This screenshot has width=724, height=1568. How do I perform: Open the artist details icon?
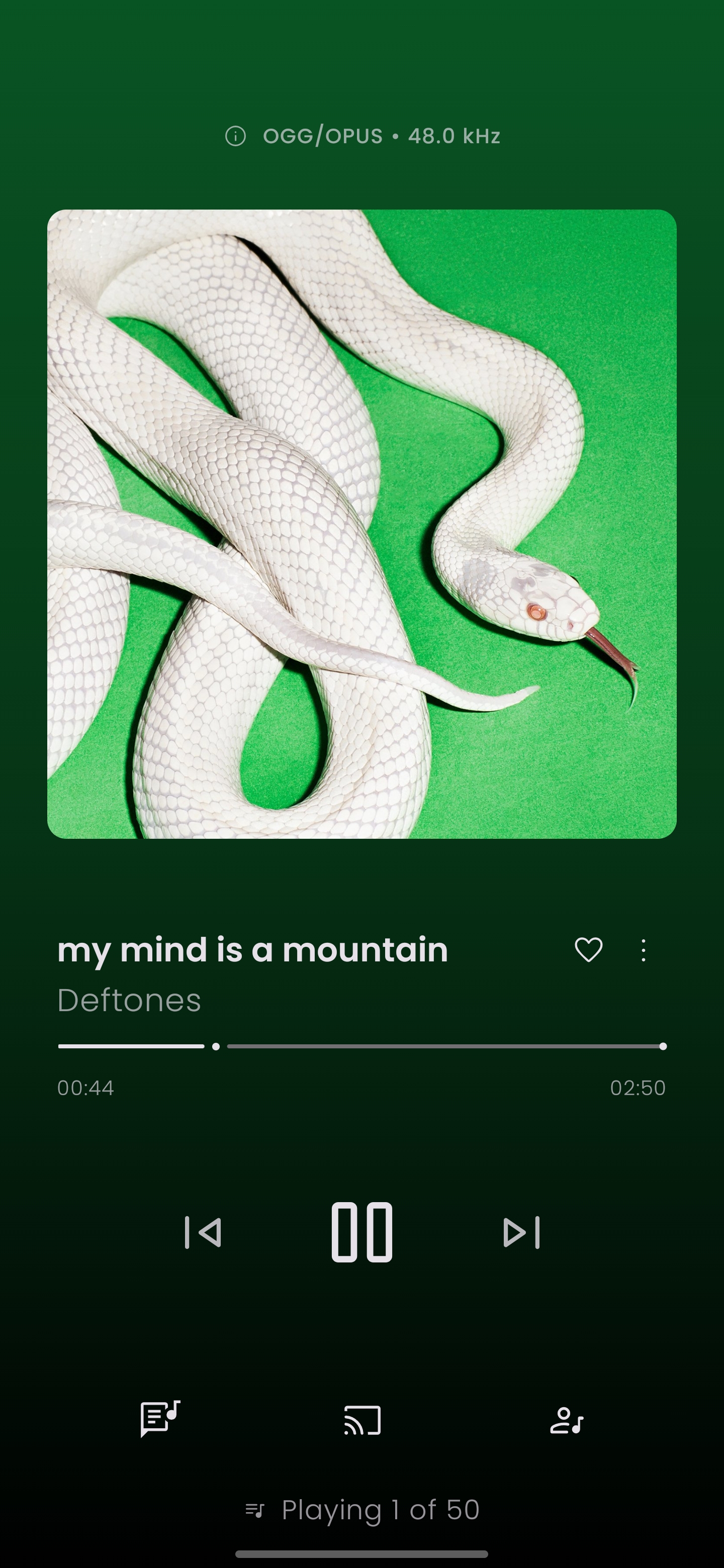(566, 1420)
